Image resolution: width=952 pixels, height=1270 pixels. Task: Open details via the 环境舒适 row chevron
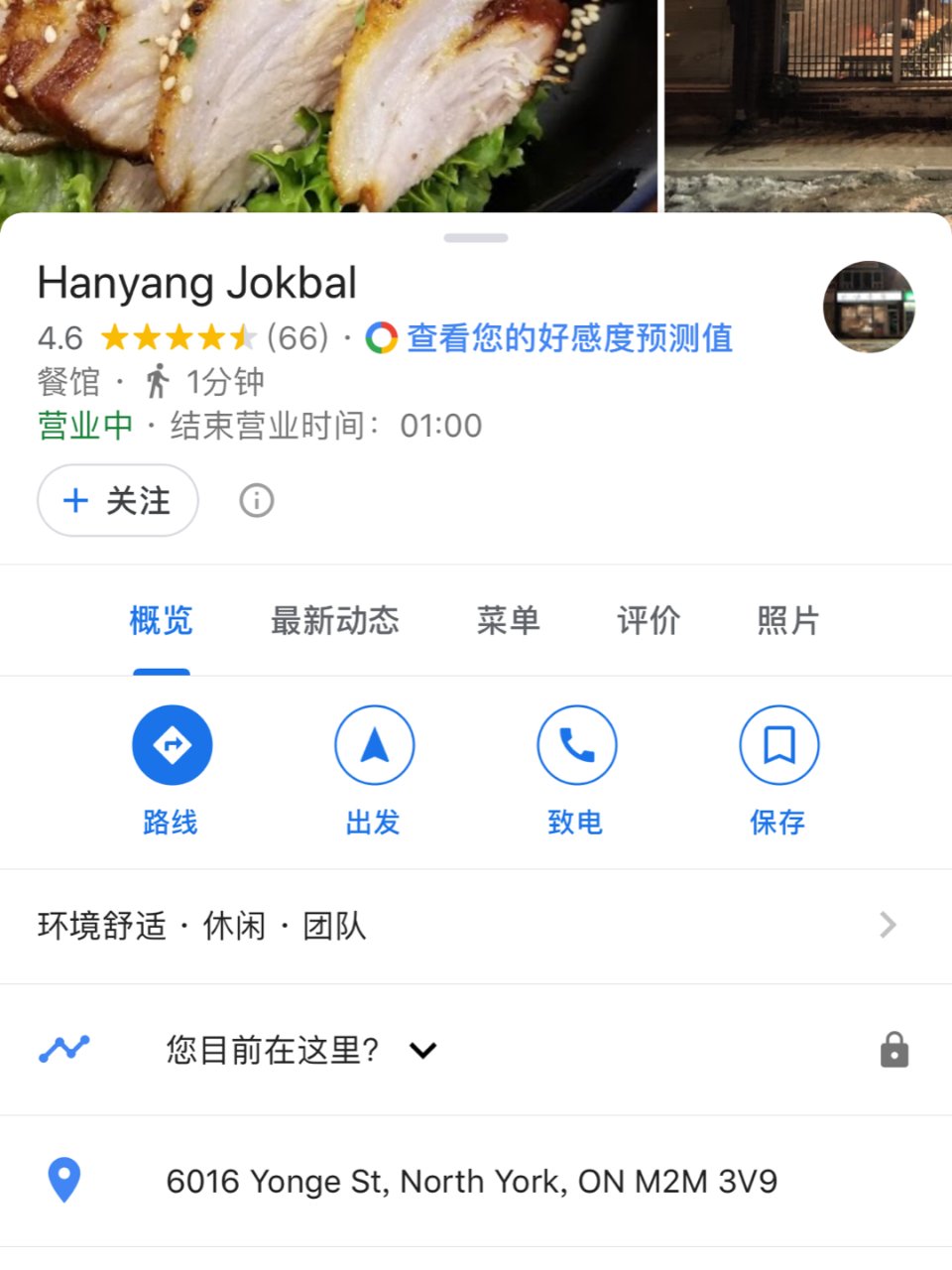888,926
